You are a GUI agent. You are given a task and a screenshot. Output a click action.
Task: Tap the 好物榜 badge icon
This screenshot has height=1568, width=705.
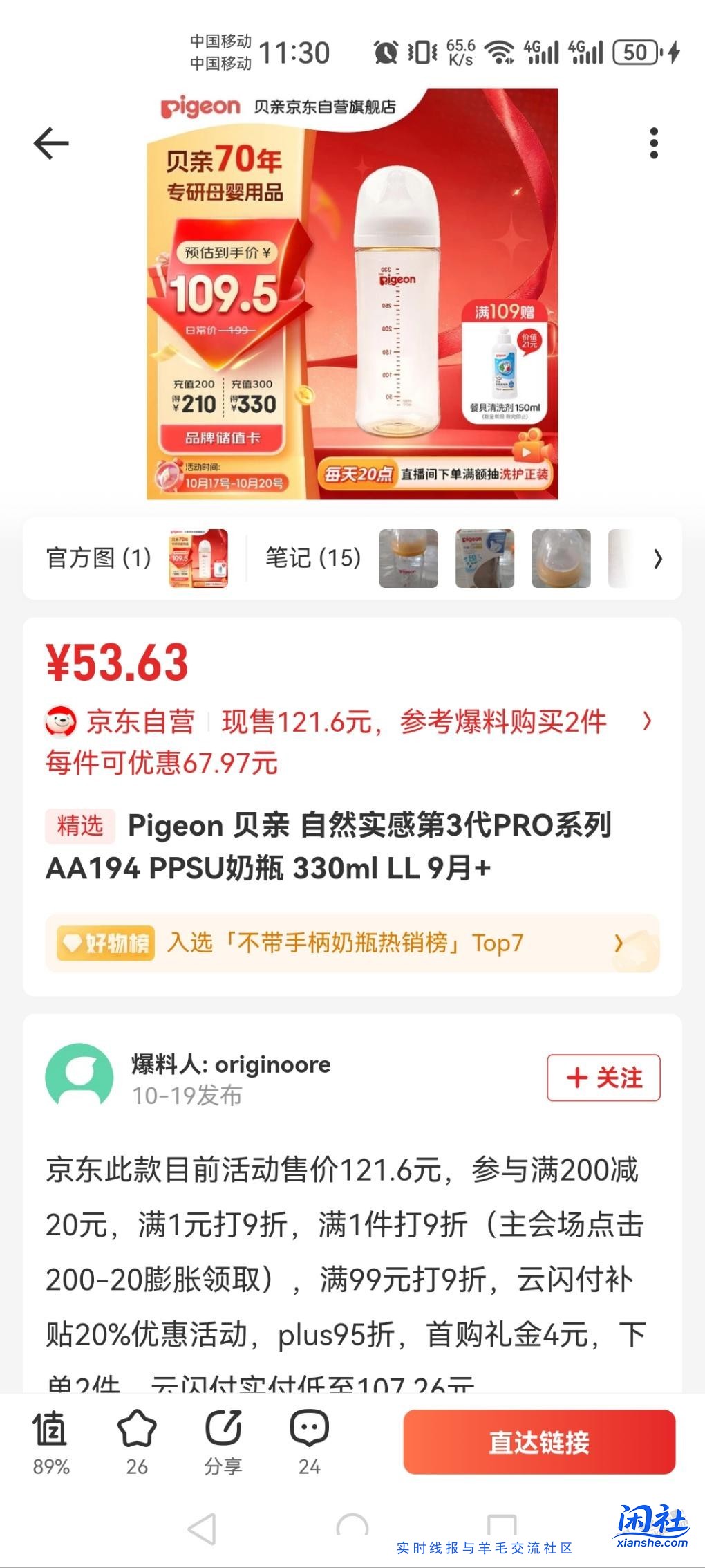[106, 941]
